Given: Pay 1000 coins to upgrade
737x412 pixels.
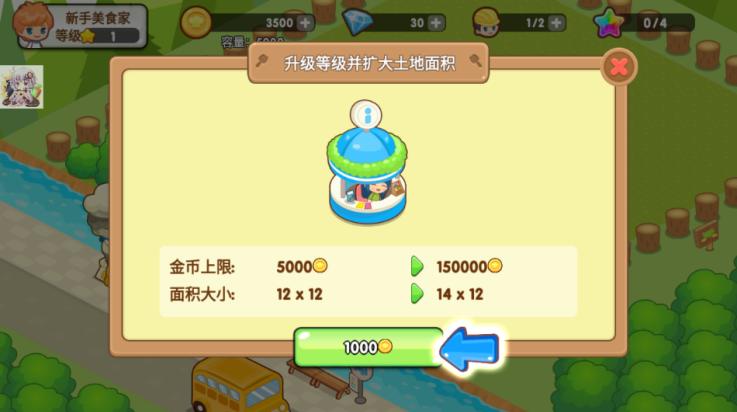Looking at the screenshot, I should pos(367,348).
